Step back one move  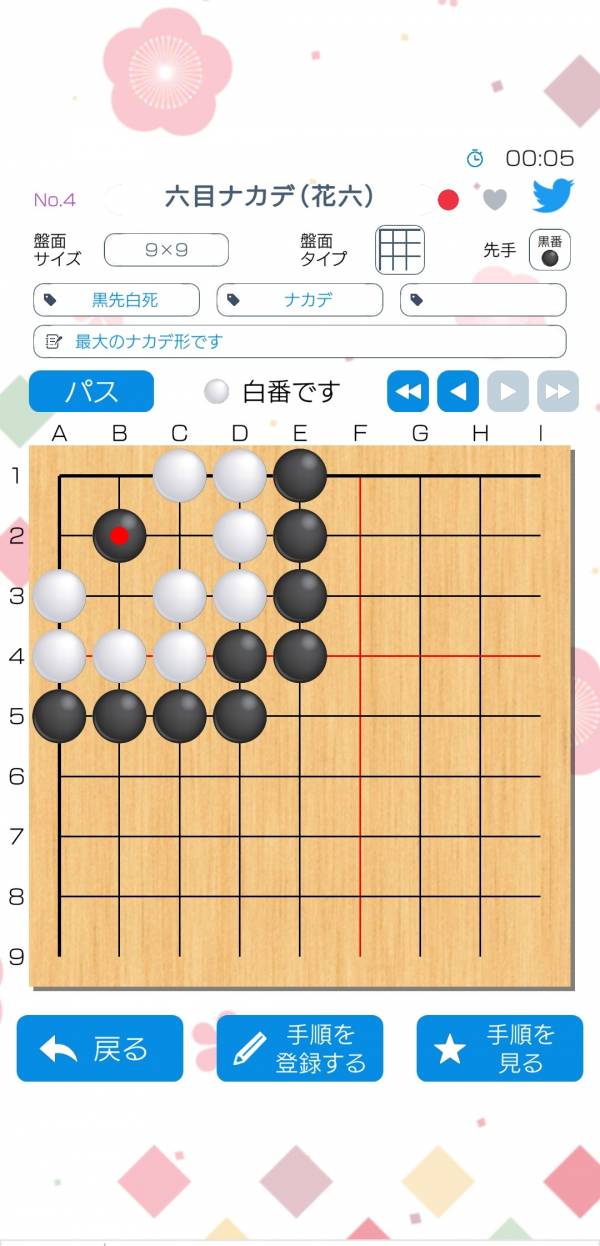tap(458, 391)
